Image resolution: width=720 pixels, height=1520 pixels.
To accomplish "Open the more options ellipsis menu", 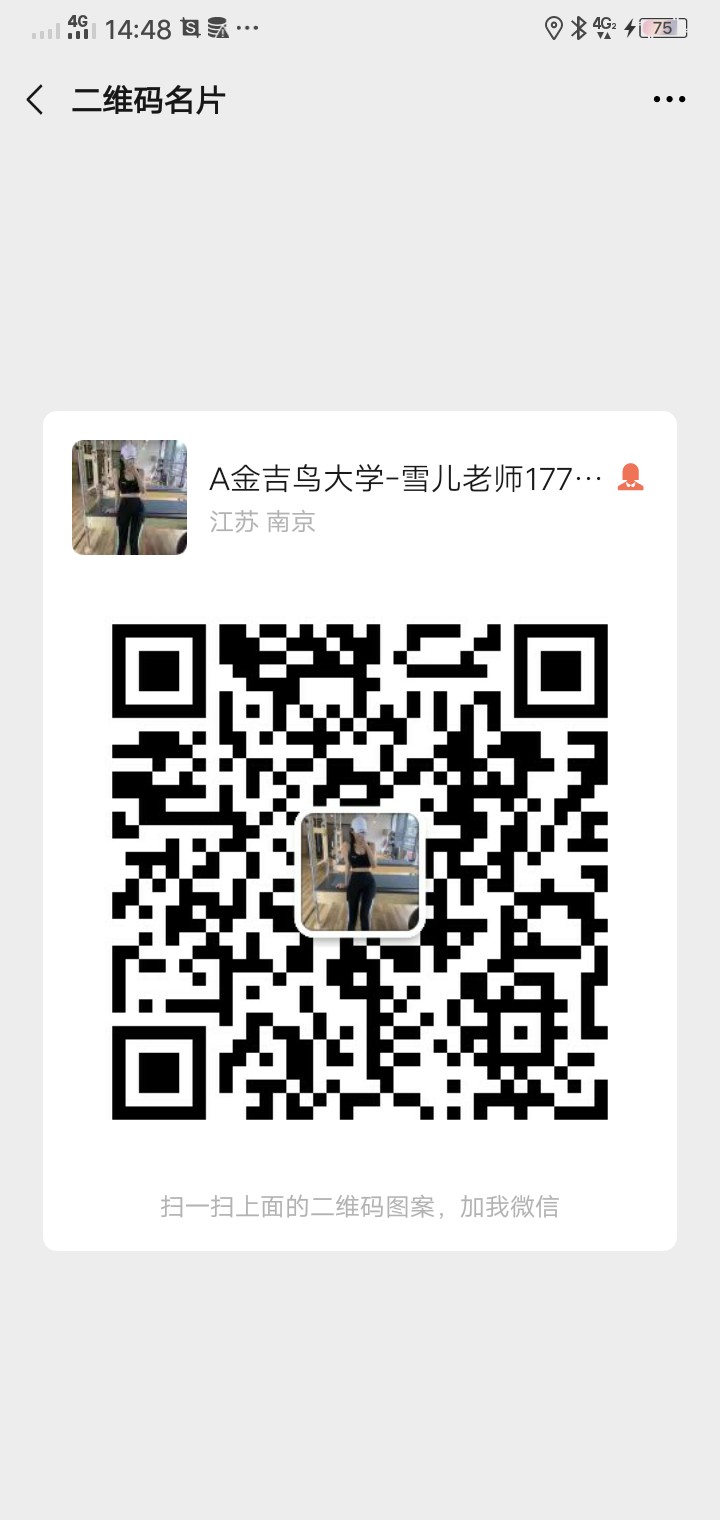I will coord(668,99).
